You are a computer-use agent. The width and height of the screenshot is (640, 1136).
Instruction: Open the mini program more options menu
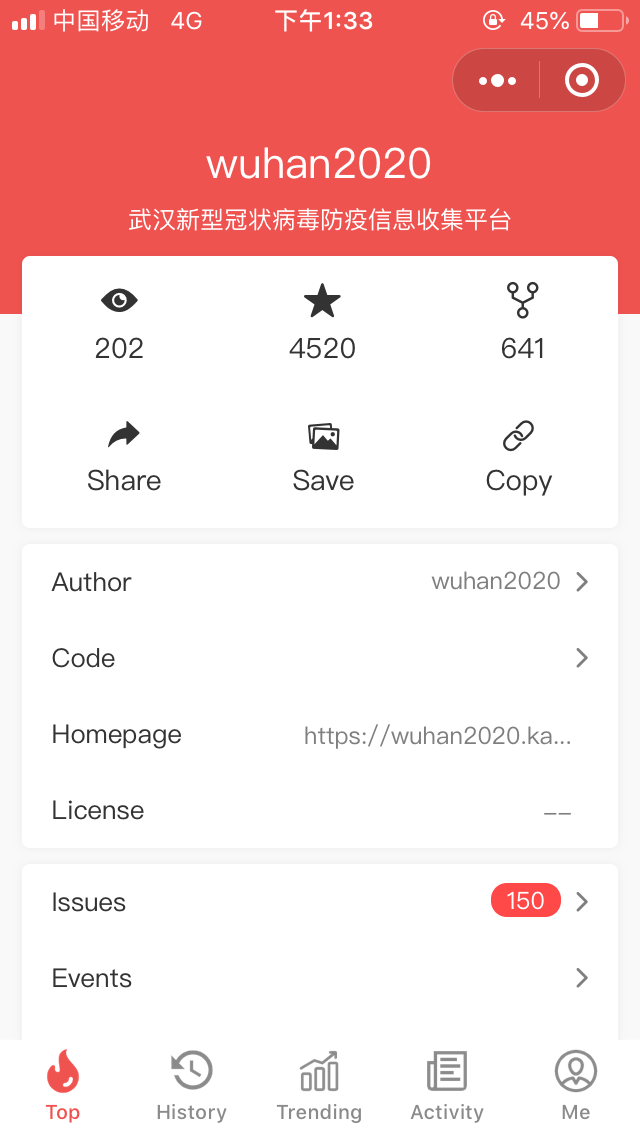[x=497, y=80]
